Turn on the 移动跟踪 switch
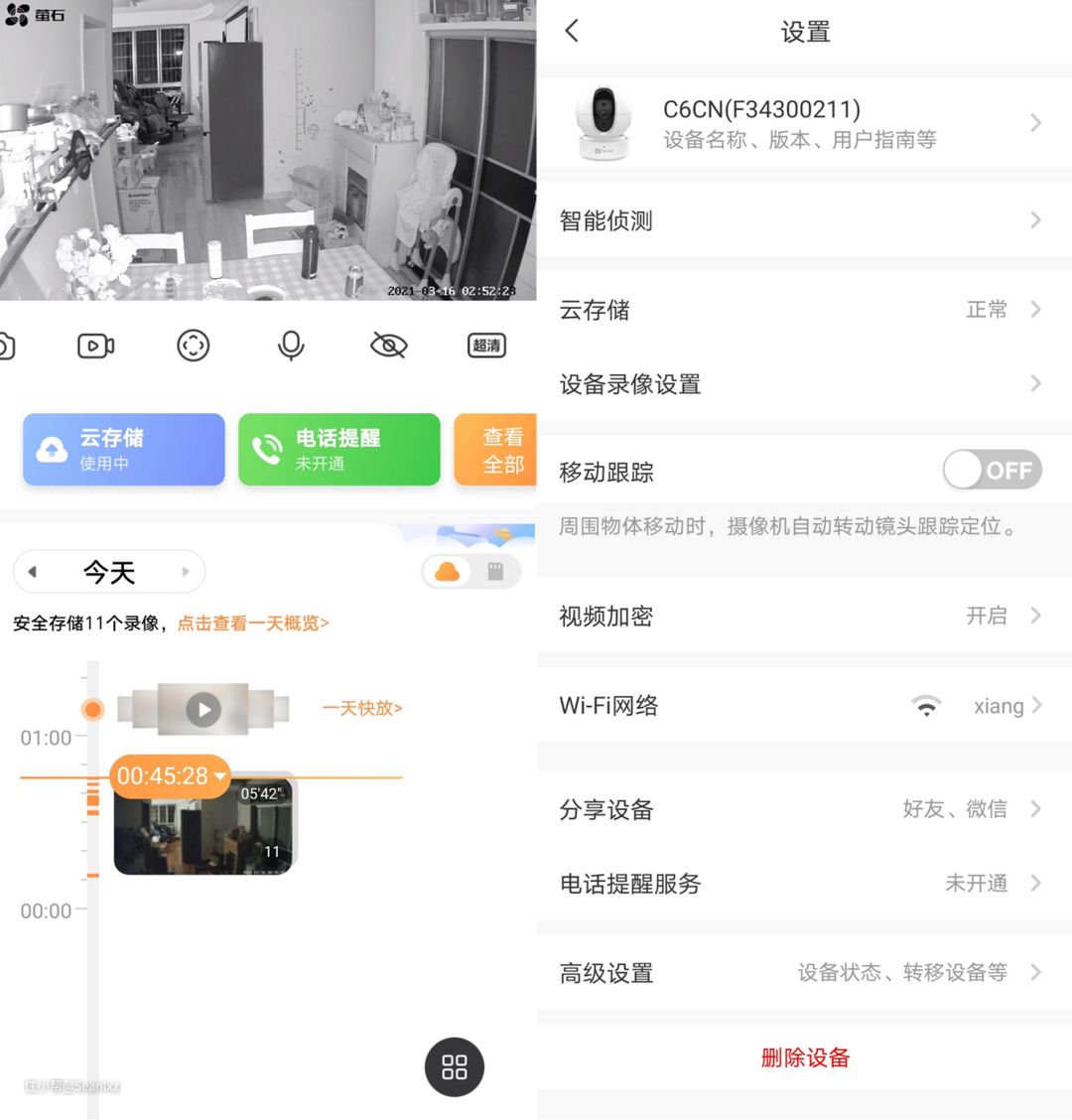1072x1120 pixels. [x=992, y=471]
